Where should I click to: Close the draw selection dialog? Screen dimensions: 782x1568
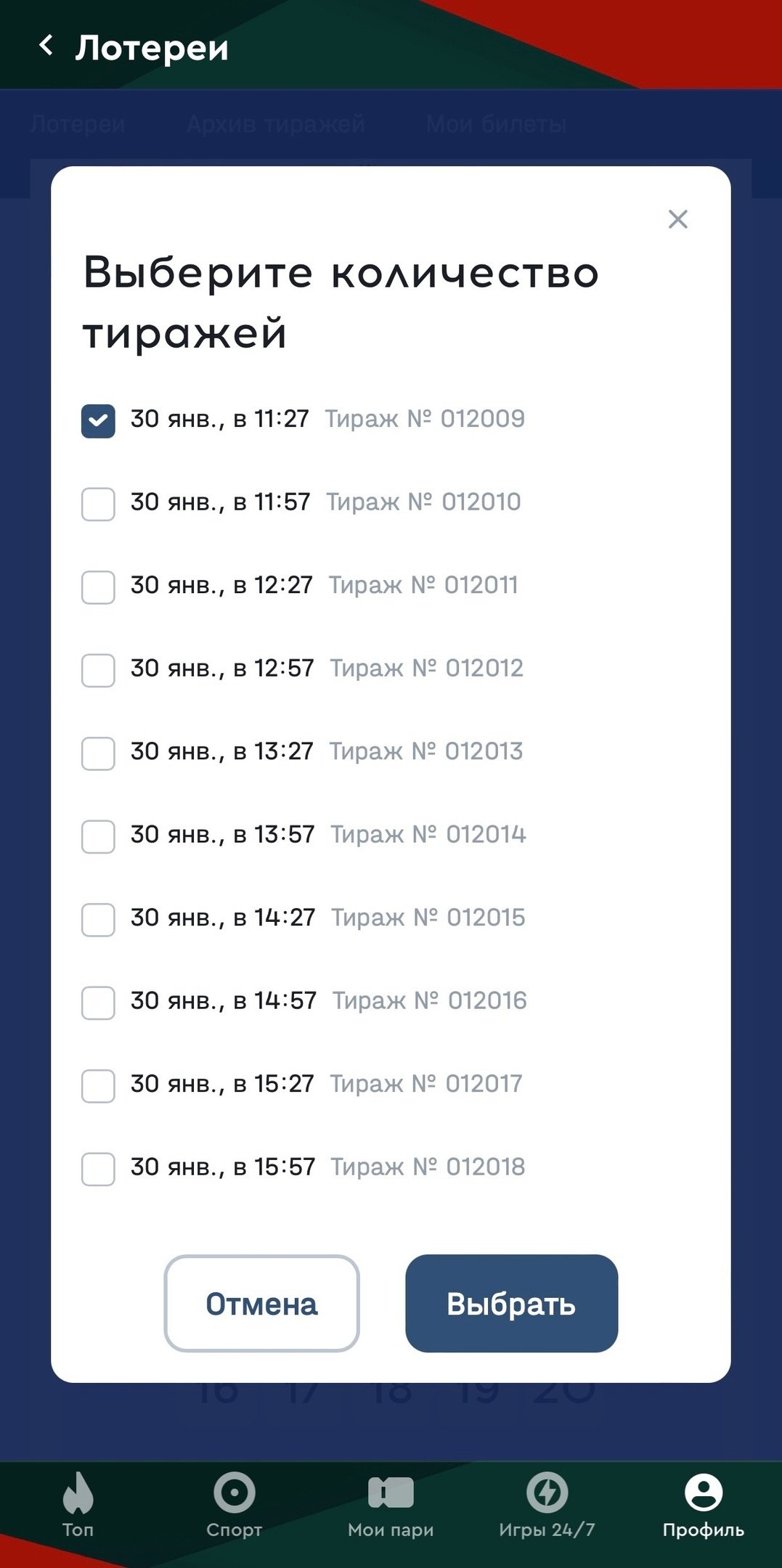(677, 219)
